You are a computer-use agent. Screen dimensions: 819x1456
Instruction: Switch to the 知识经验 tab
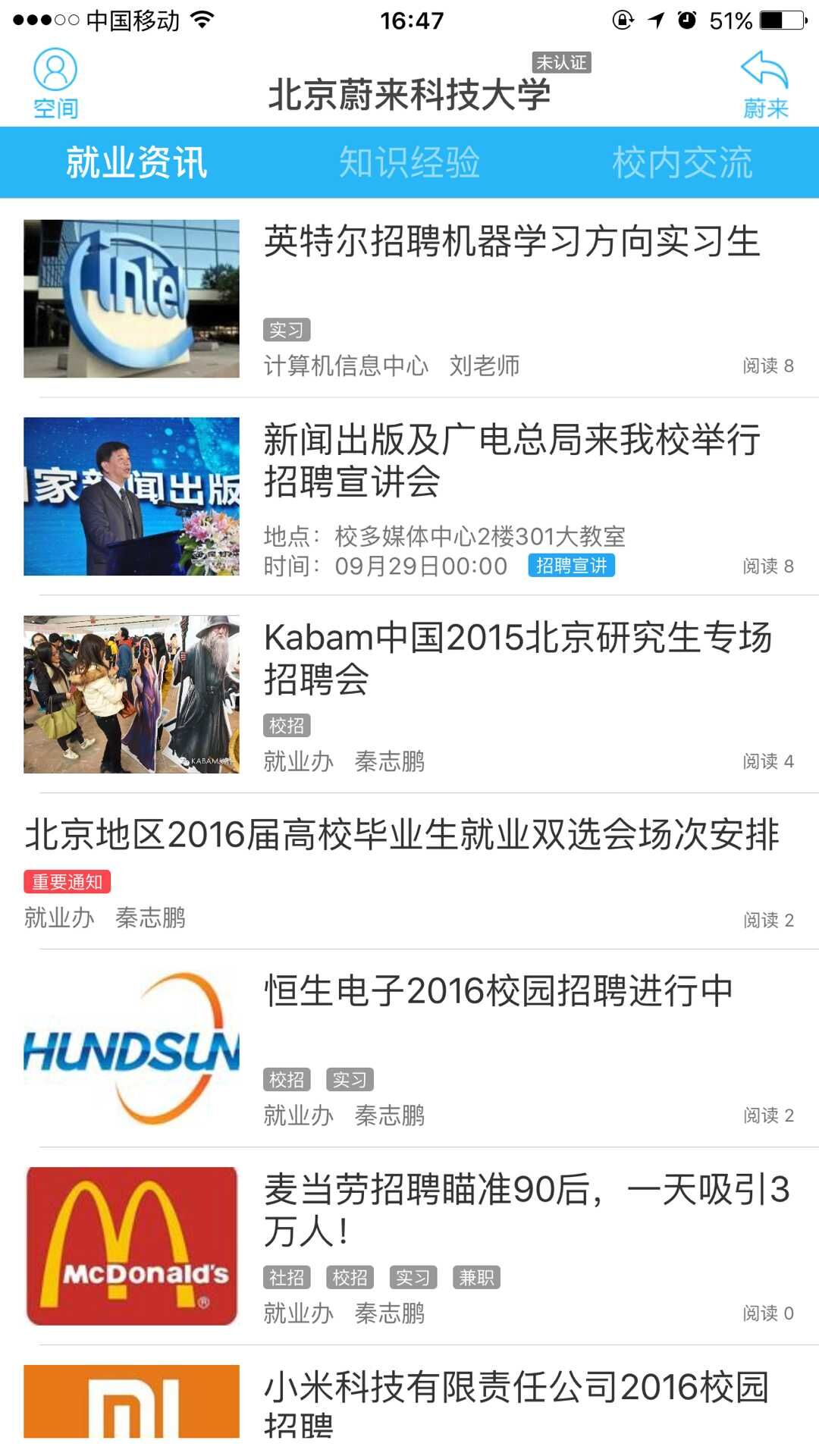[x=409, y=162]
